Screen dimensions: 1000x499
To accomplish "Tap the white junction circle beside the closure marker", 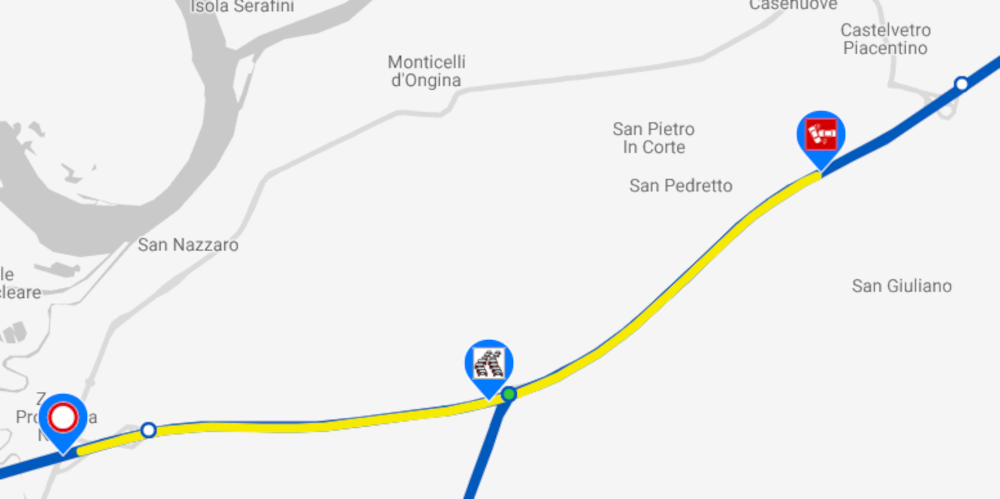I will coord(149,430).
